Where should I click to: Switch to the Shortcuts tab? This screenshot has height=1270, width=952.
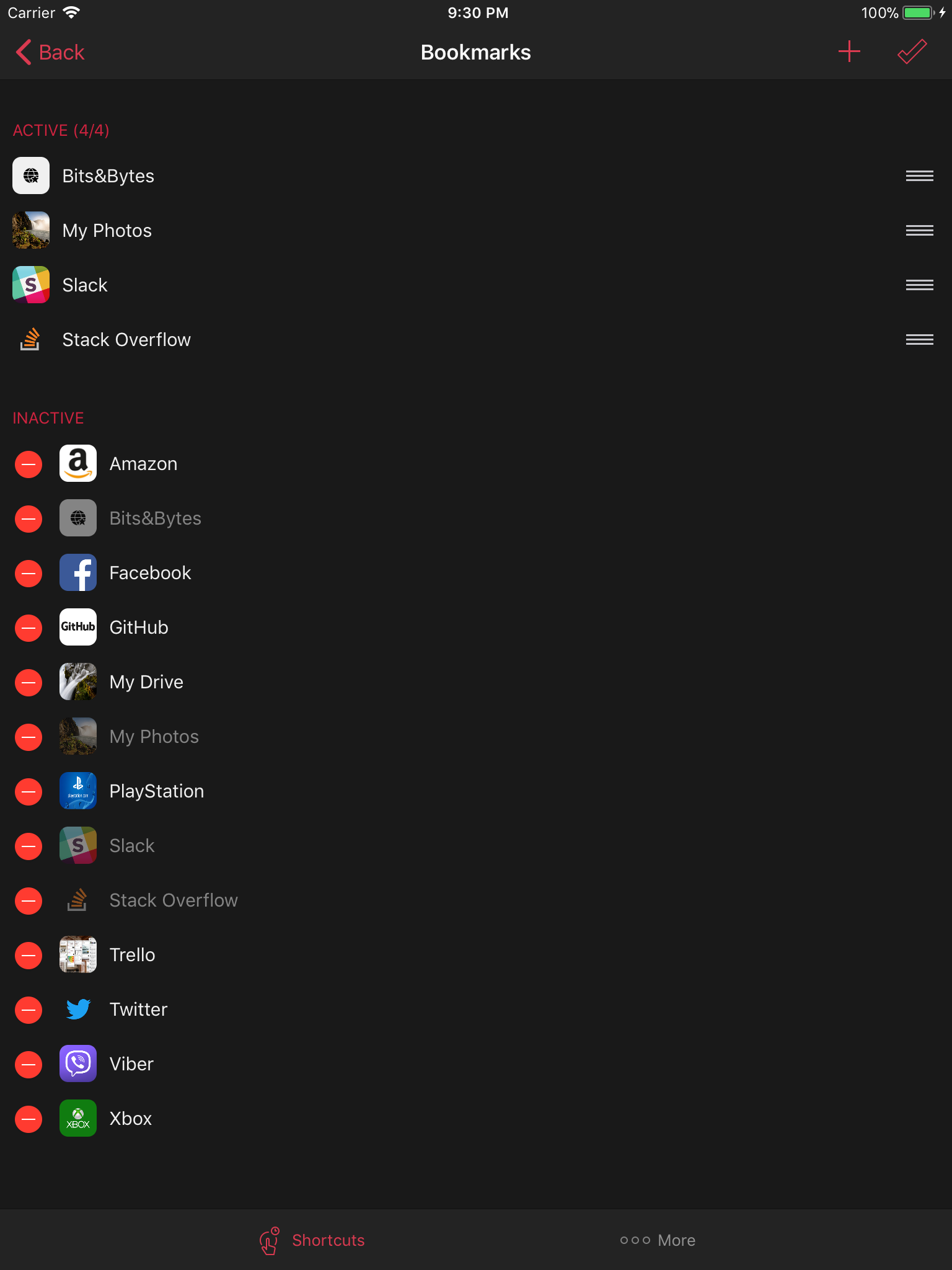pyautogui.click(x=312, y=1240)
